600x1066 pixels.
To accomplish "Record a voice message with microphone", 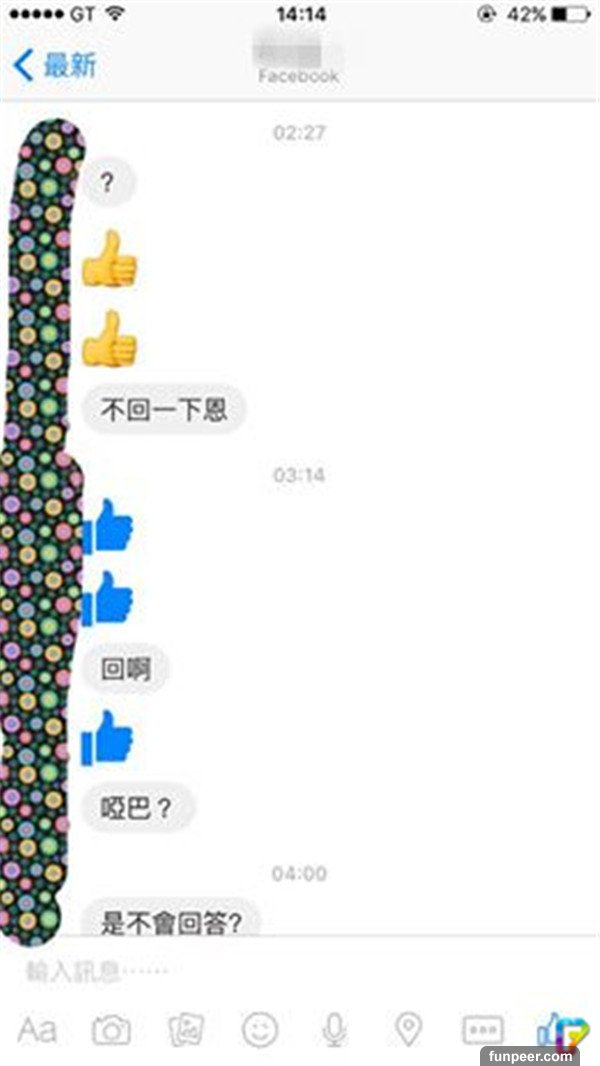I will [334, 1030].
